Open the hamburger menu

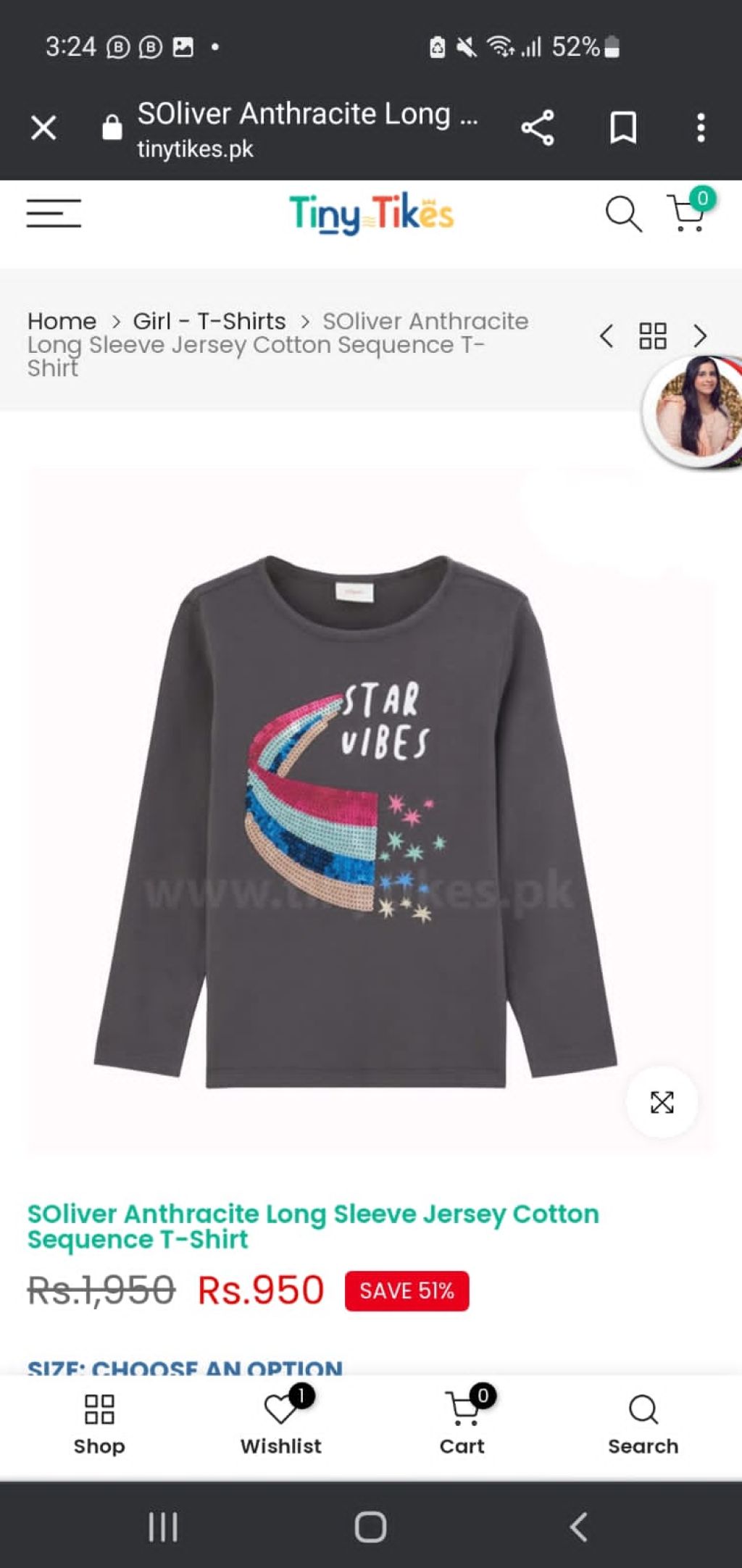coord(54,213)
